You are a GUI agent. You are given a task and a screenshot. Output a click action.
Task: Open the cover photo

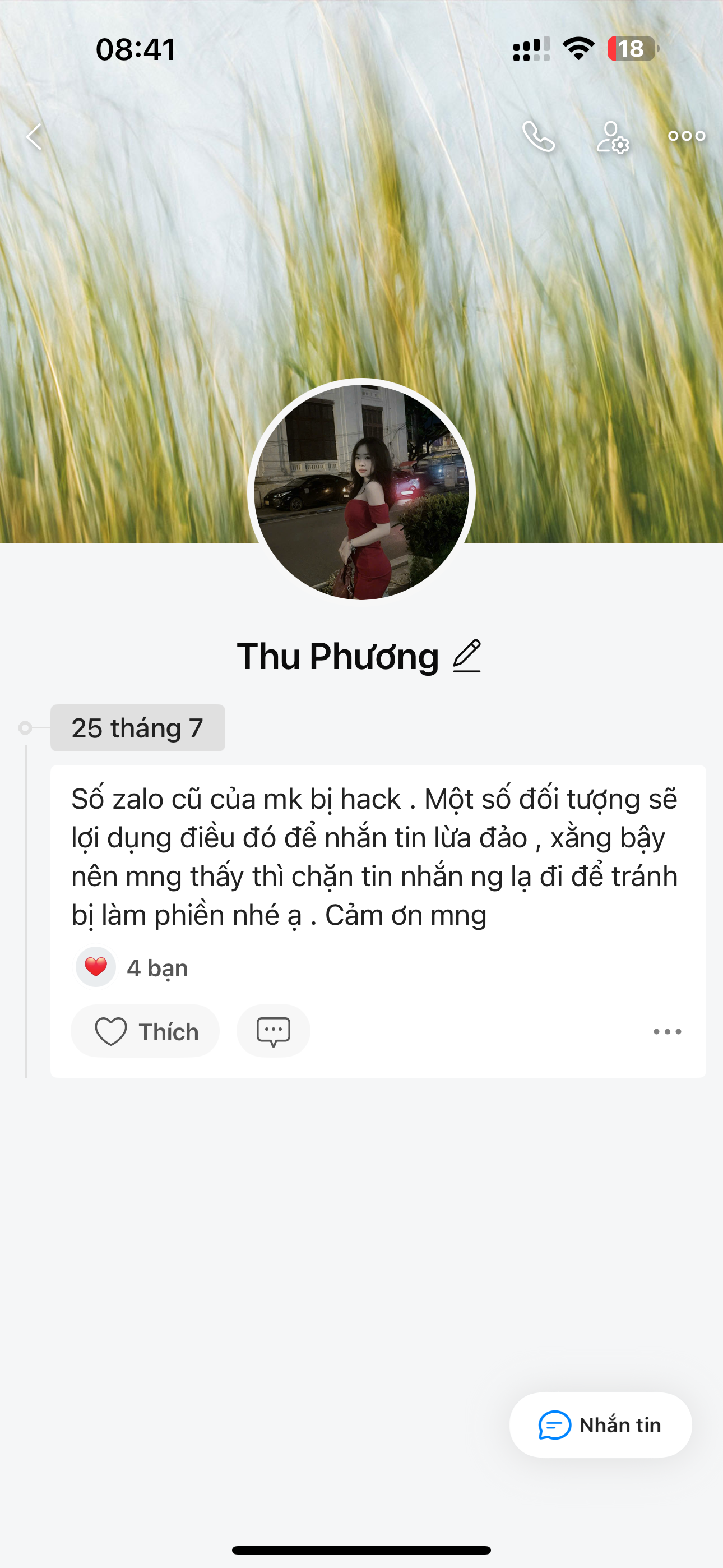point(361,243)
